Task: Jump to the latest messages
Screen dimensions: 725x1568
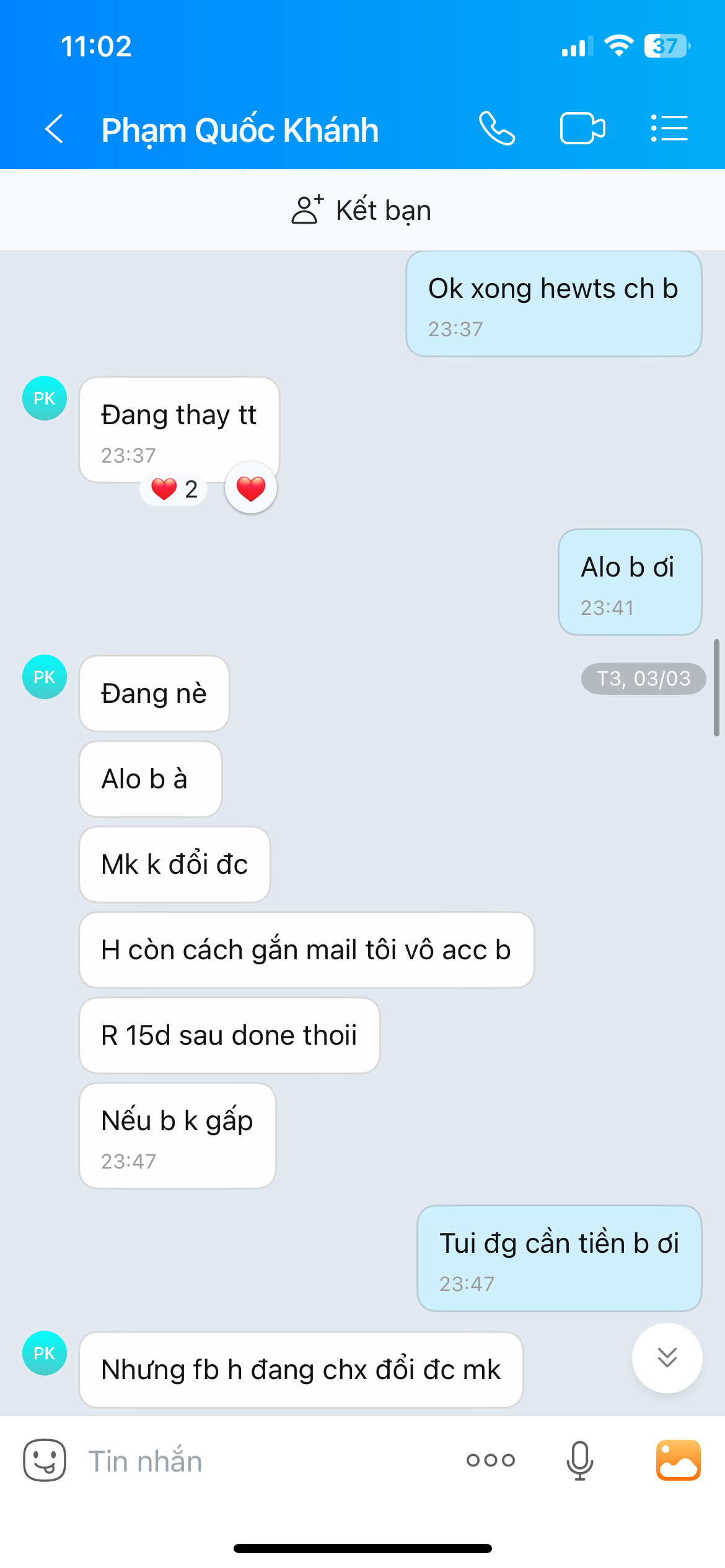Action: pyautogui.click(x=667, y=1358)
